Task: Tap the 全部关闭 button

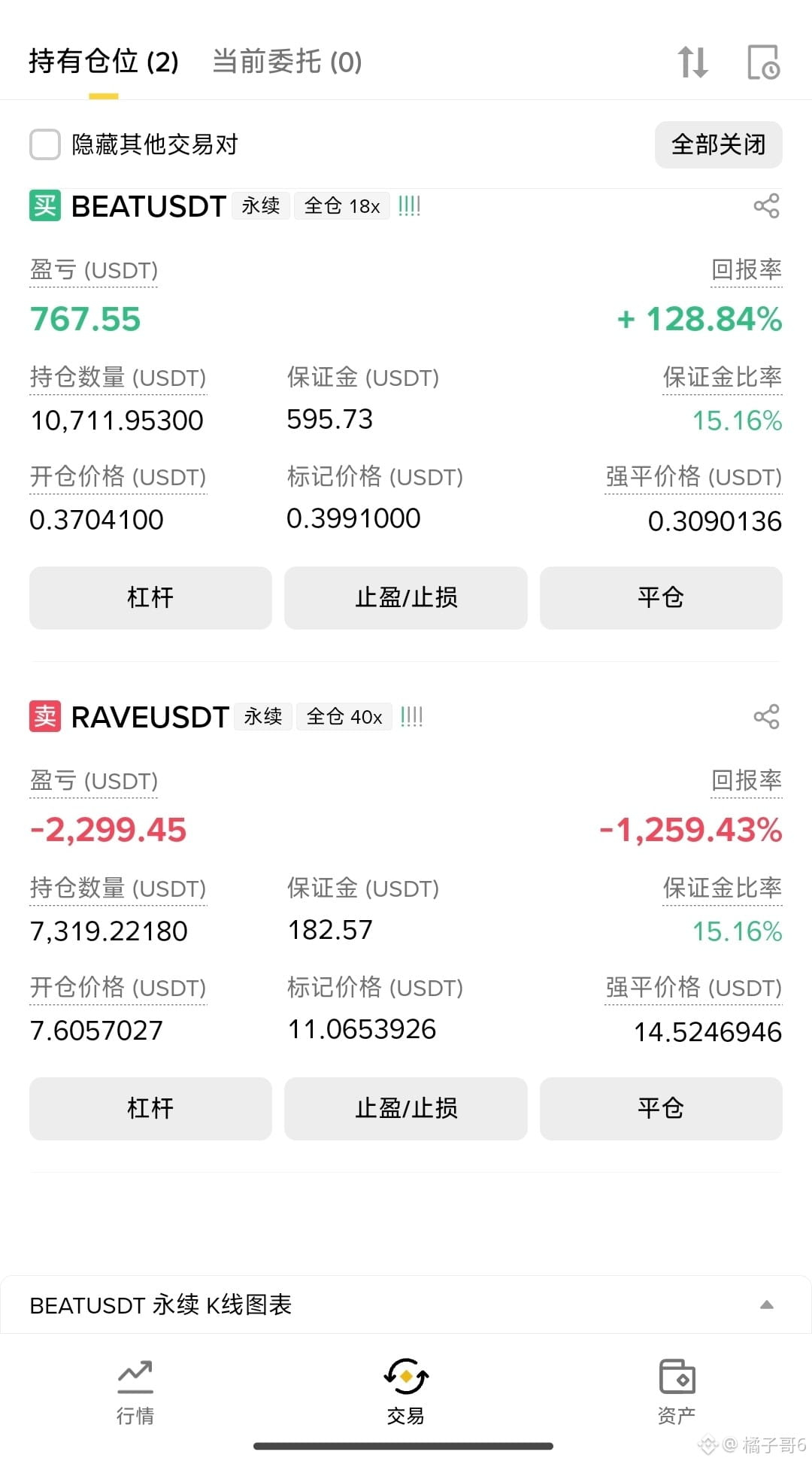Action: pos(718,144)
